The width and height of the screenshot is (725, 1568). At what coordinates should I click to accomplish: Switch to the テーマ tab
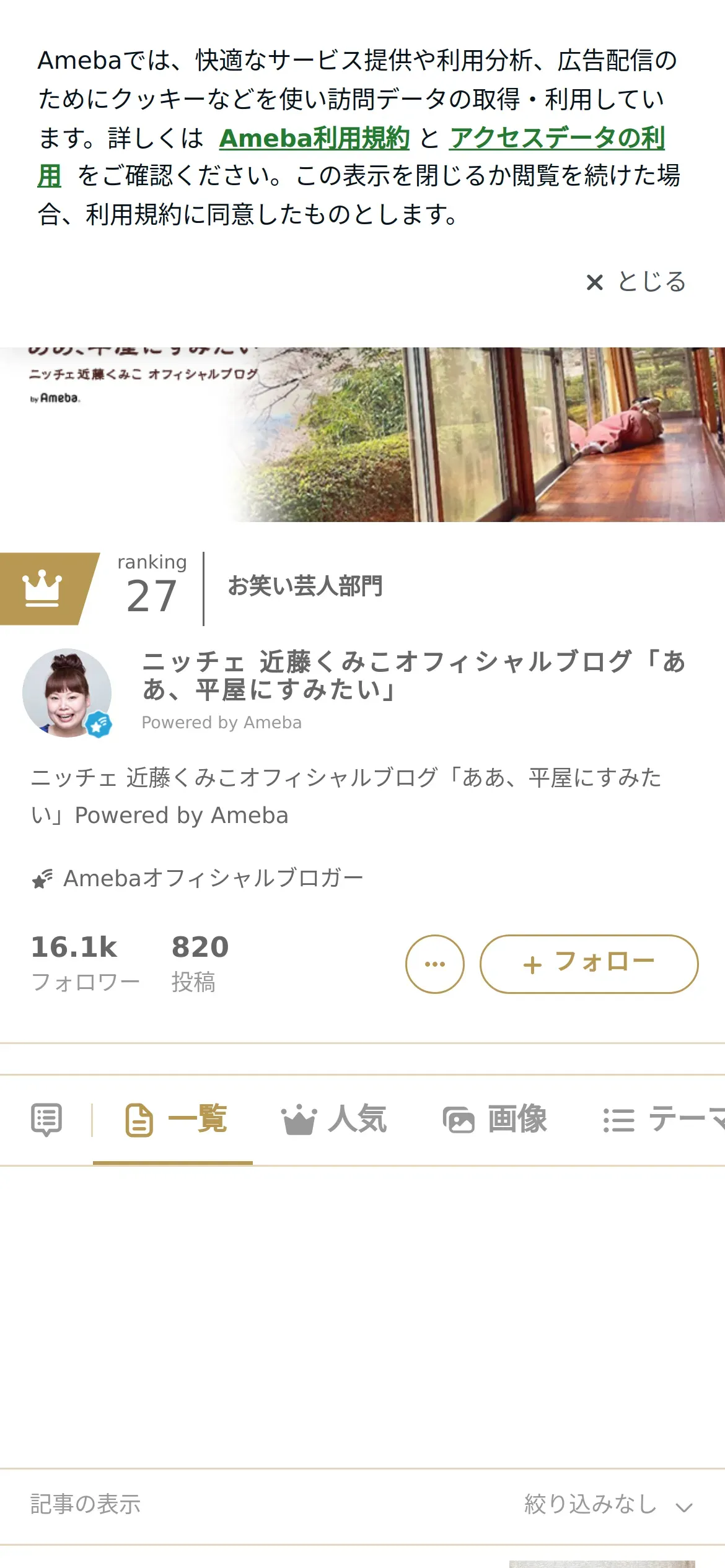pos(664,1120)
